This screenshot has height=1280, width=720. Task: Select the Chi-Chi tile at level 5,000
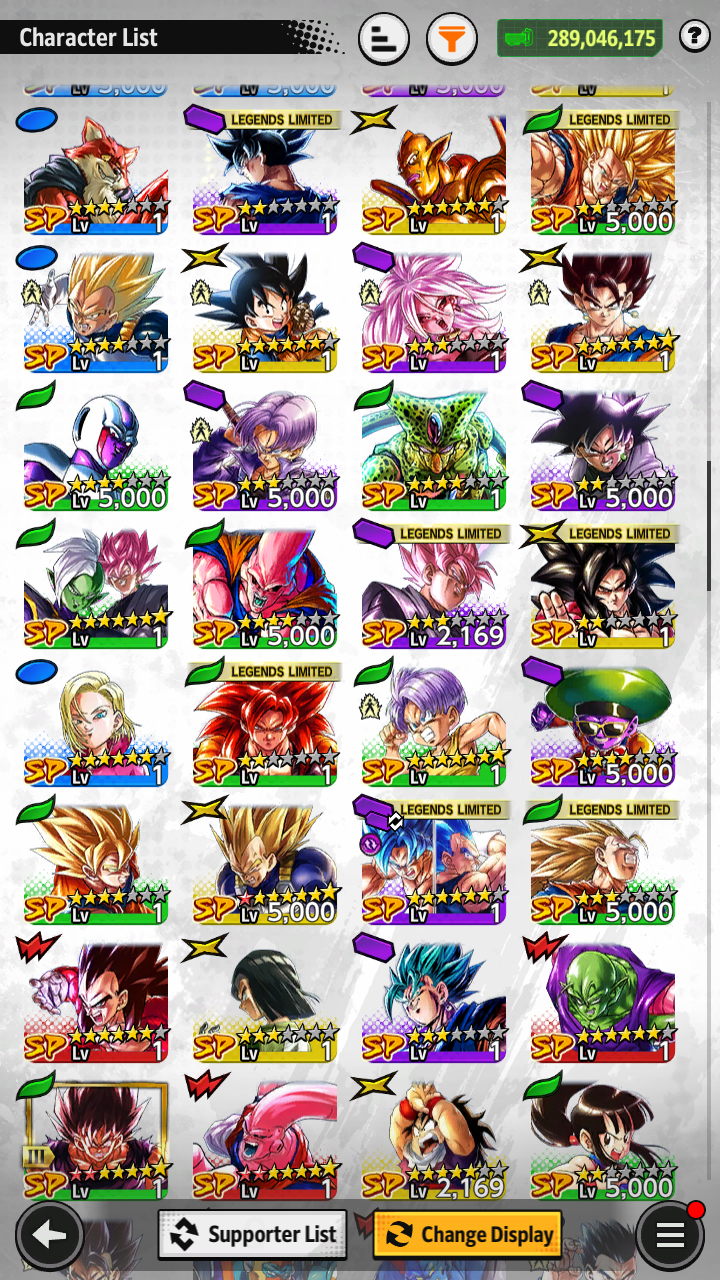coord(603,1141)
